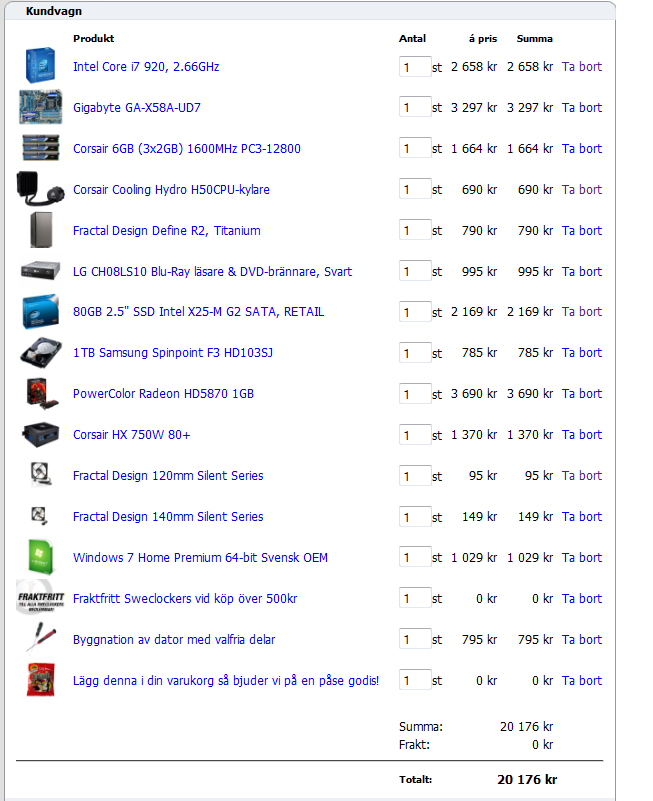The image size is (653, 801).
Task: Open the LG CH08LS10 Blu-Ray product link
Action: pos(212,272)
